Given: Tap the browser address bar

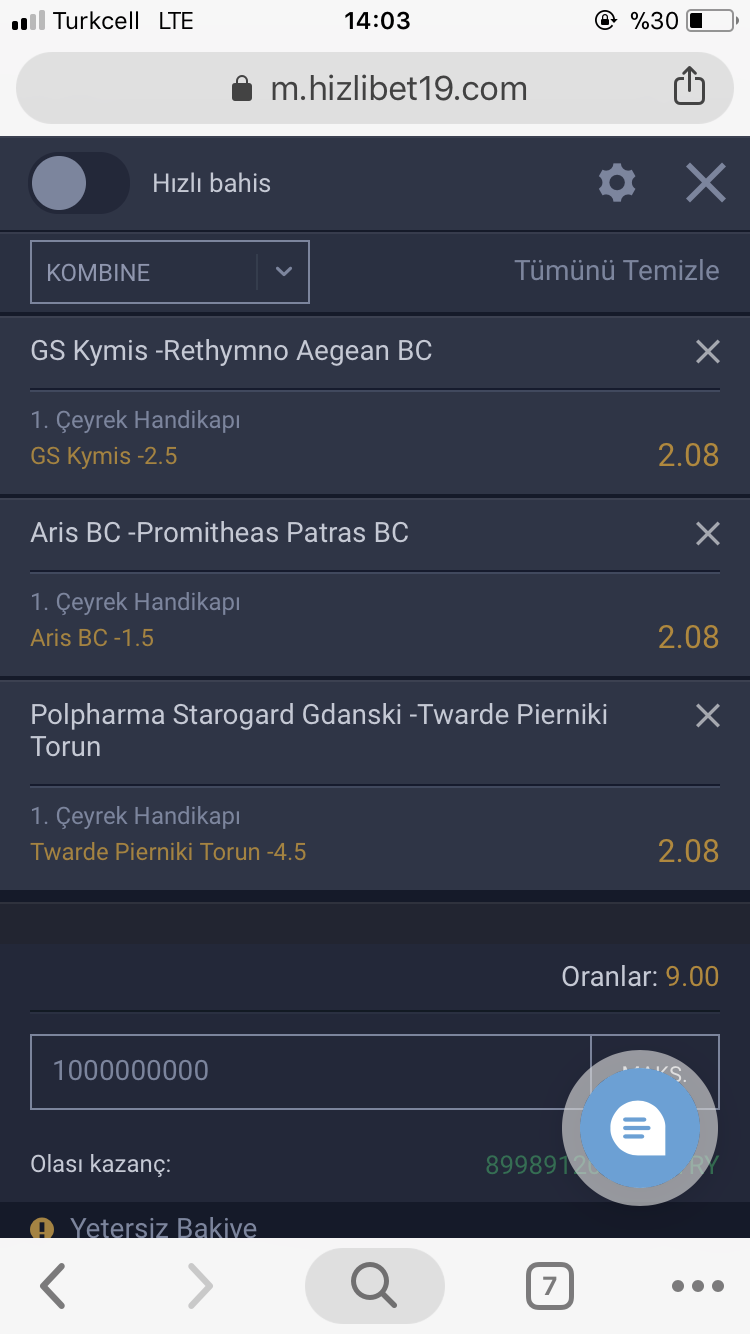Looking at the screenshot, I should point(375,88).
